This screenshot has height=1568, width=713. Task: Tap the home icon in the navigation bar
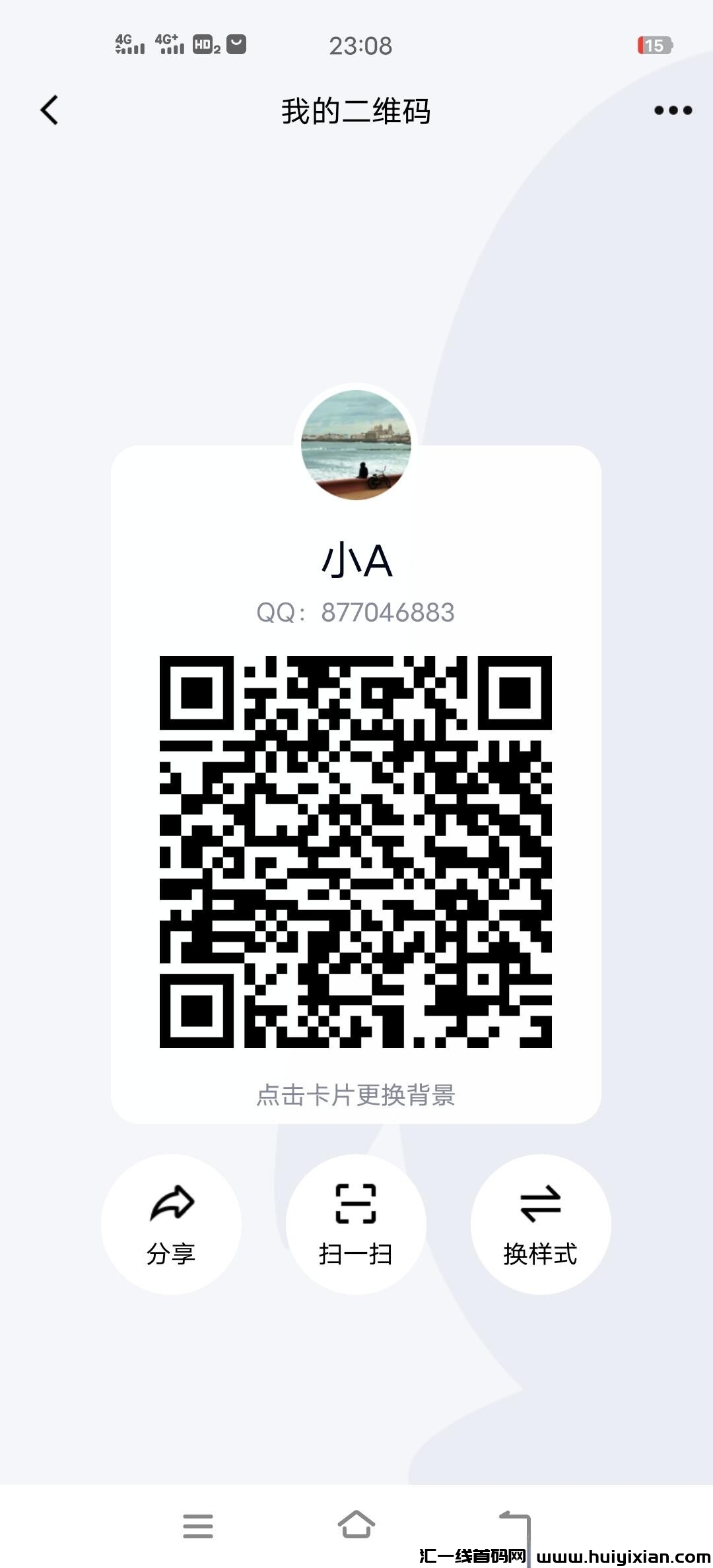(x=356, y=1526)
